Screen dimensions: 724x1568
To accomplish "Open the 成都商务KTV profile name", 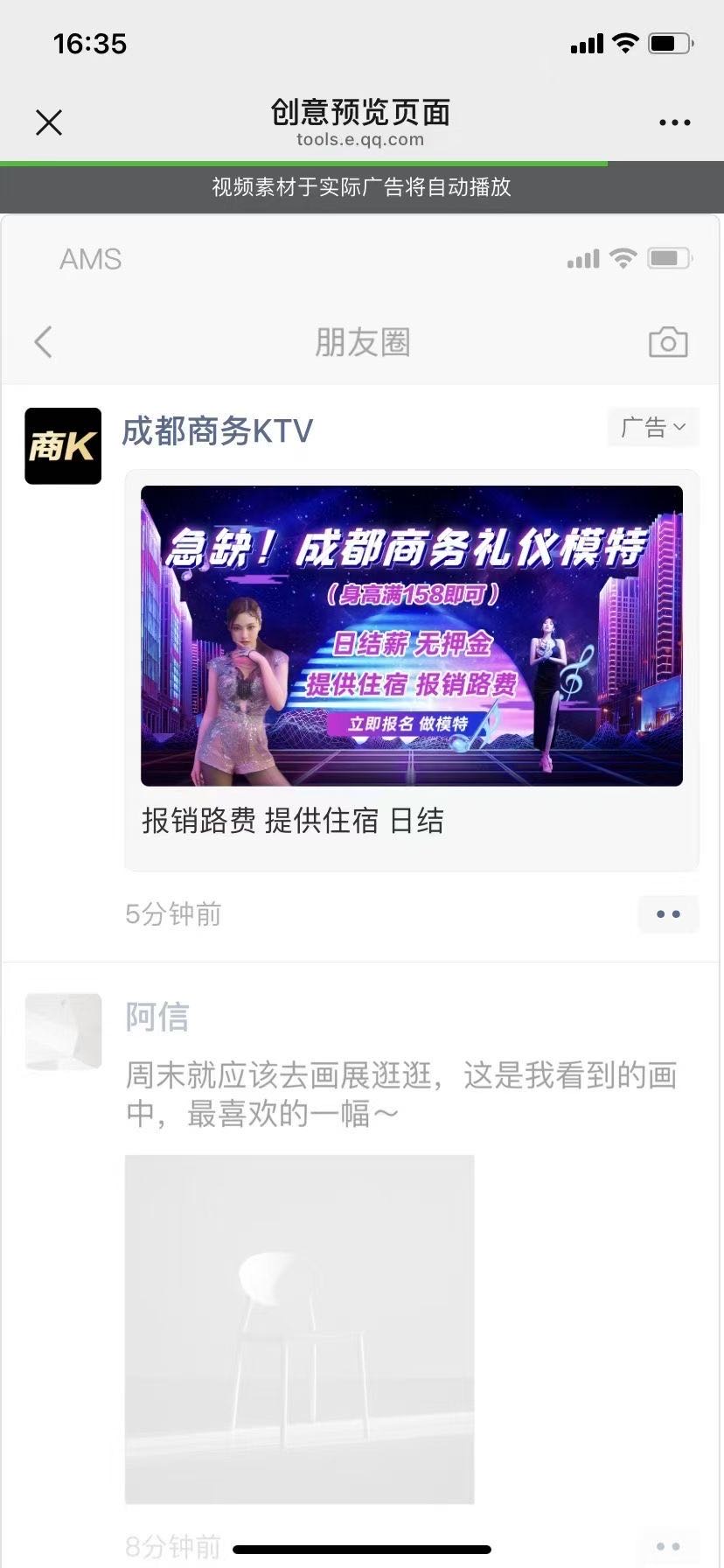I will (x=217, y=431).
